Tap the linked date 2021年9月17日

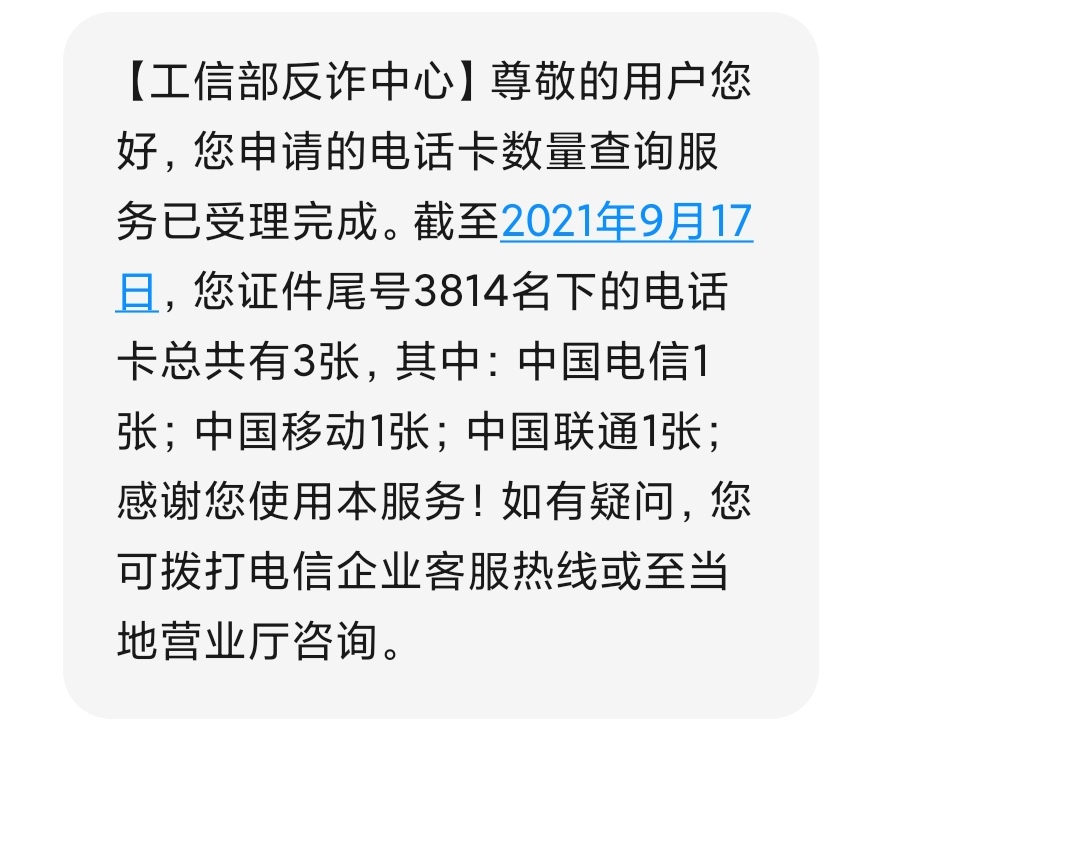tap(626, 222)
